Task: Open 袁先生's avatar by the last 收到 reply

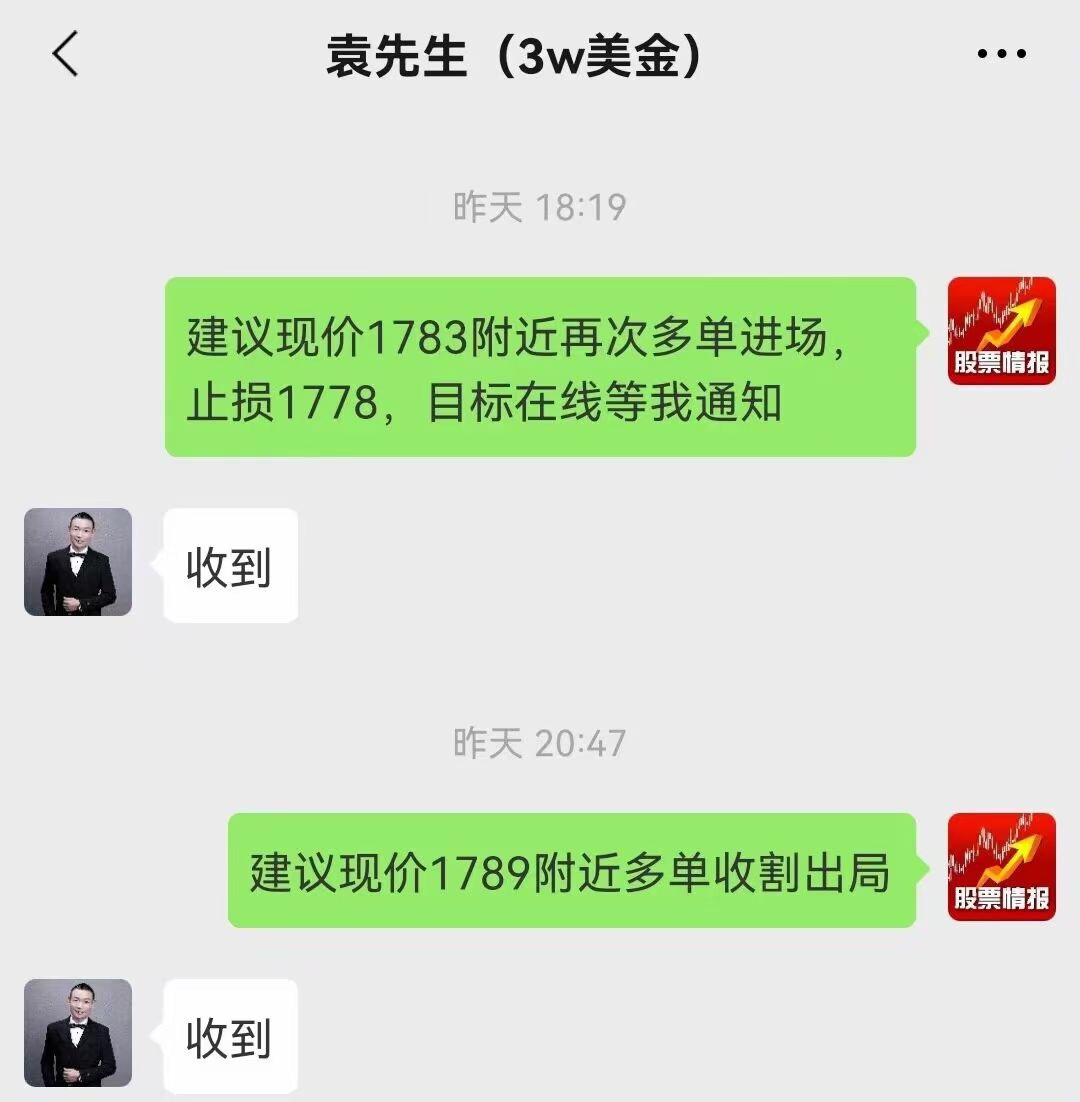Action: 78,1033
